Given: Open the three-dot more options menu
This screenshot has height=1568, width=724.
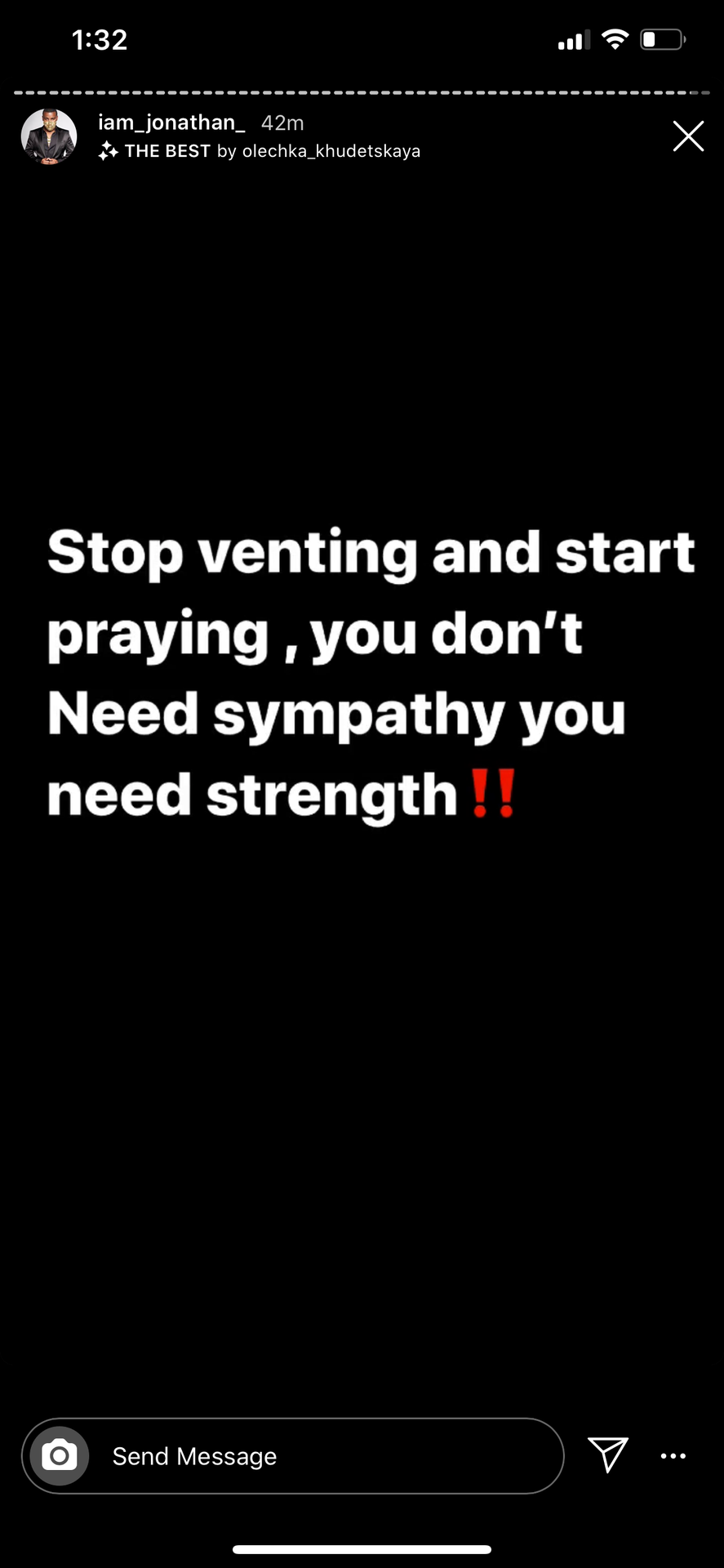Looking at the screenshot, I should point(673,1455).
